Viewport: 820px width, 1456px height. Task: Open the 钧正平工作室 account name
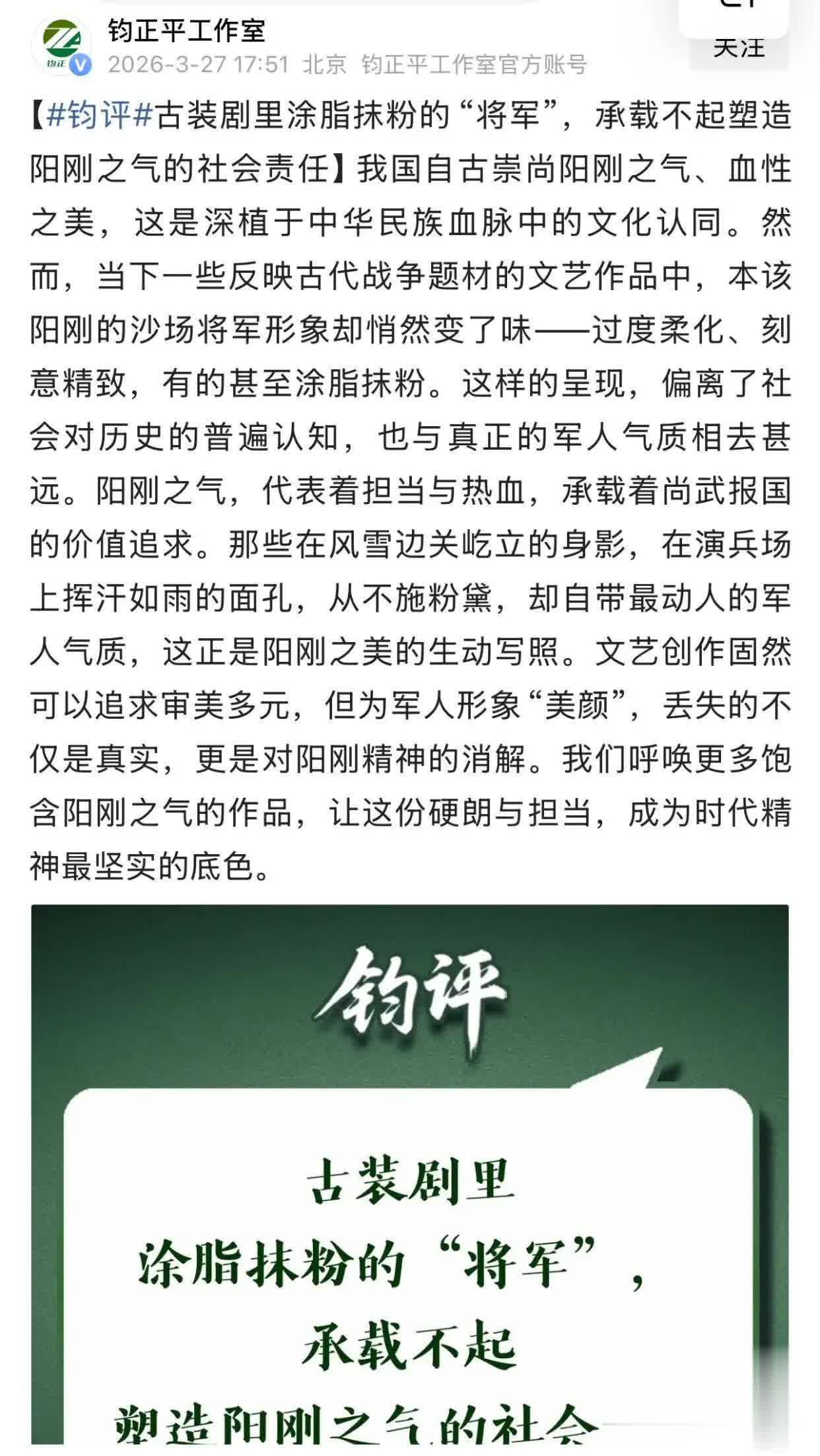[x=186, y=30]
